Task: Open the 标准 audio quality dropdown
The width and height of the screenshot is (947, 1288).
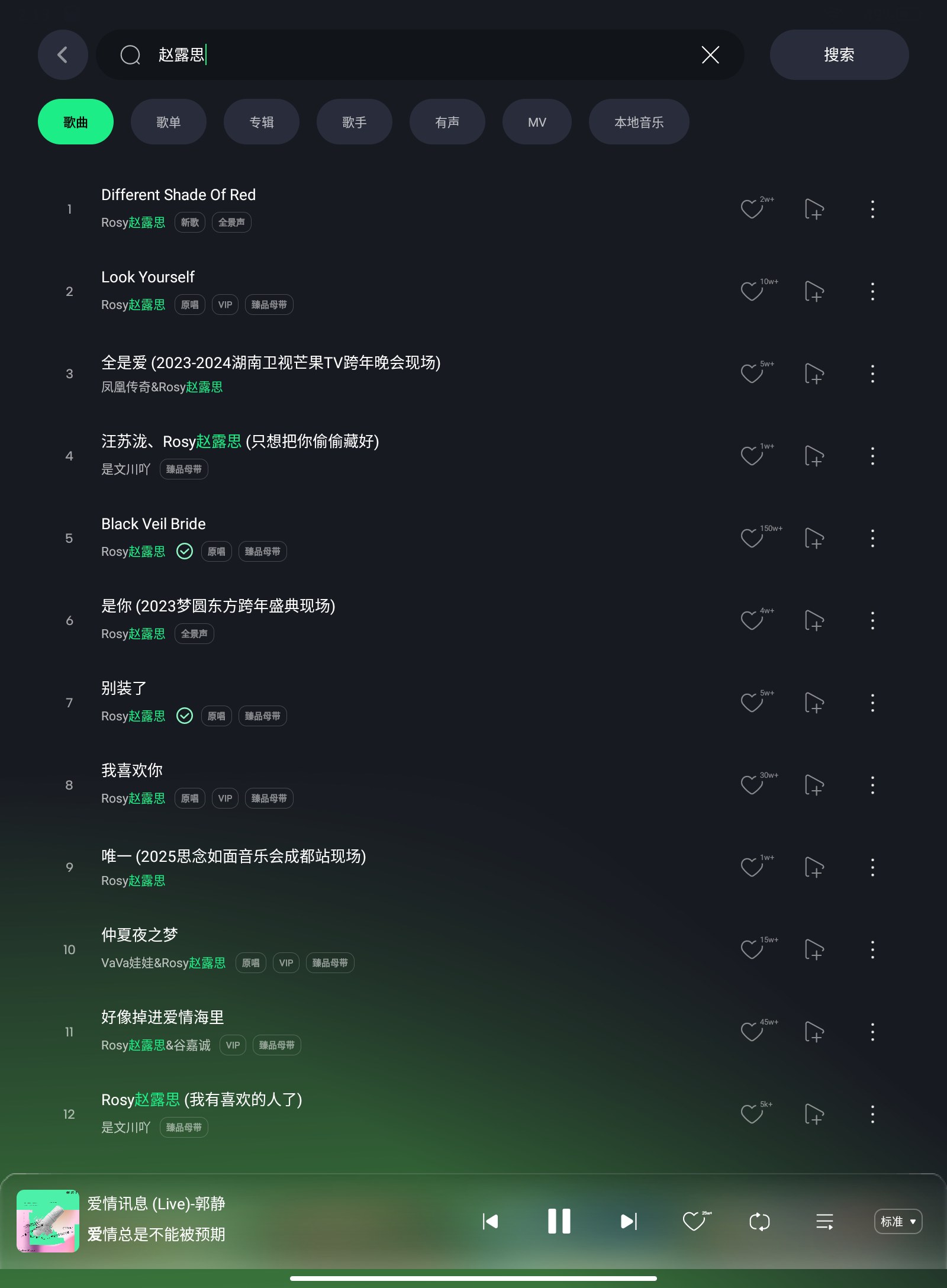Action: point(898,1222)
